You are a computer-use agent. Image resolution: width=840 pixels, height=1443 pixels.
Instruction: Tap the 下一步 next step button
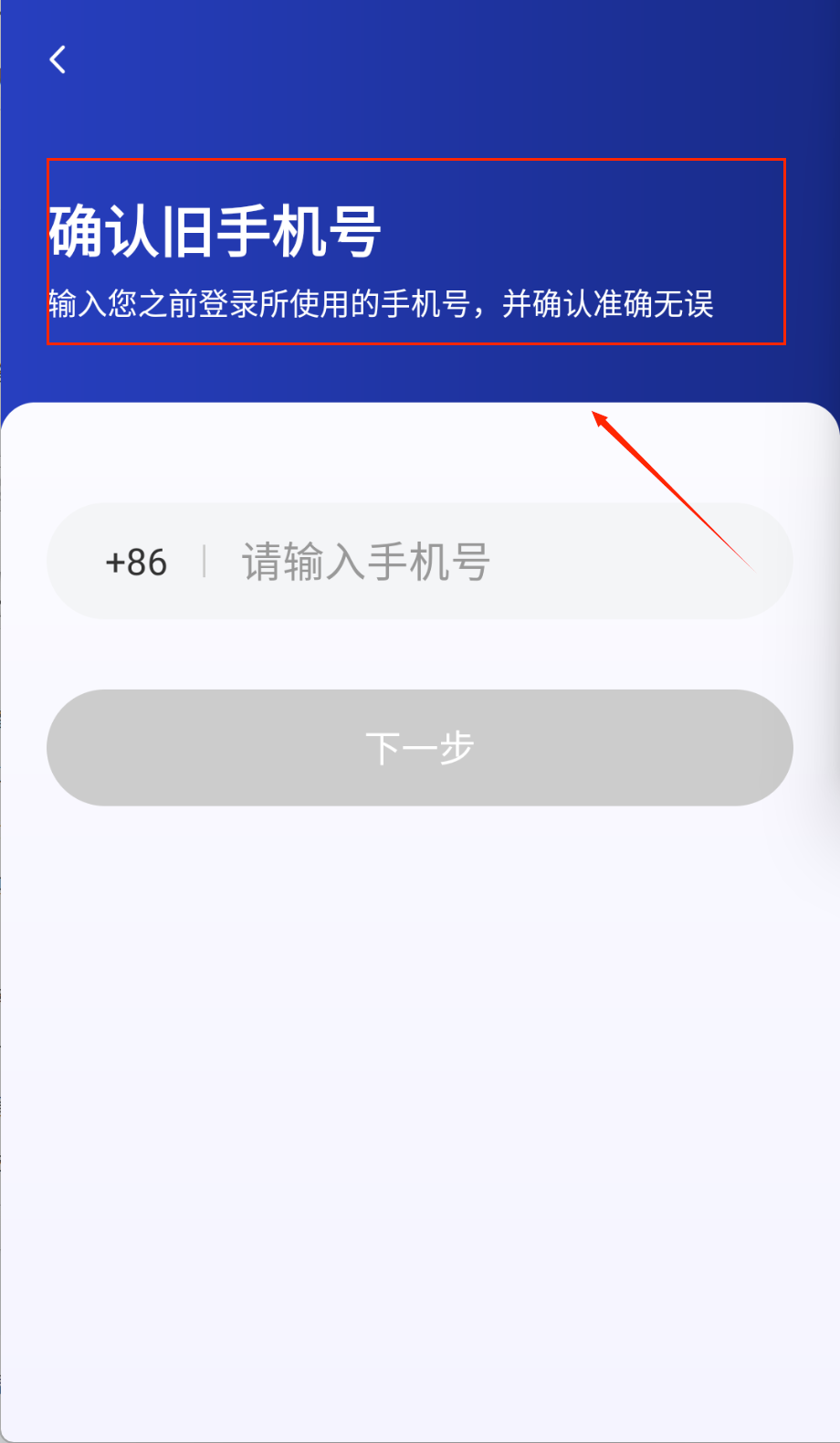419,747
